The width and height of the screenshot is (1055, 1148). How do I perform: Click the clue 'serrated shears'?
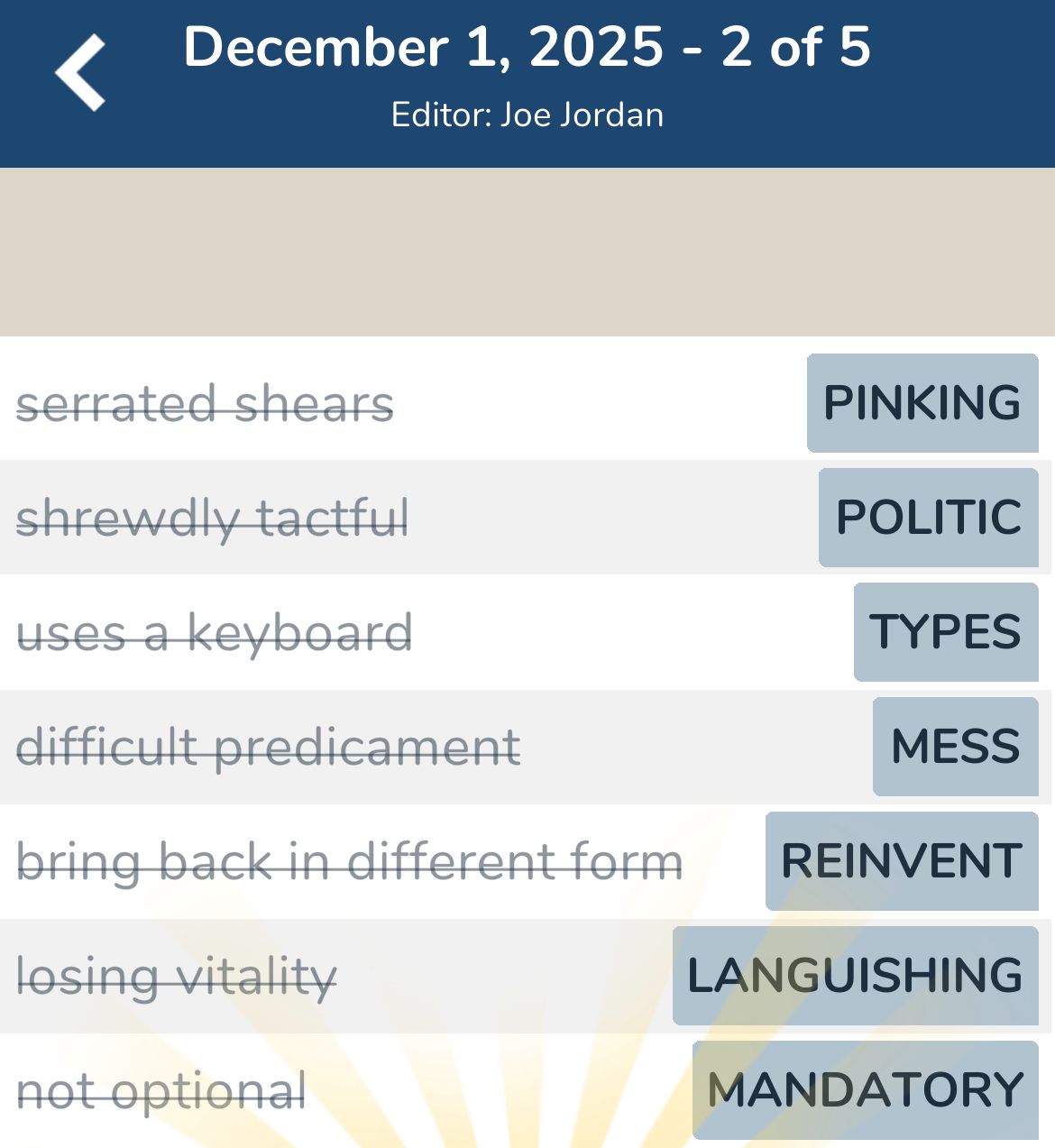[206, 402]
